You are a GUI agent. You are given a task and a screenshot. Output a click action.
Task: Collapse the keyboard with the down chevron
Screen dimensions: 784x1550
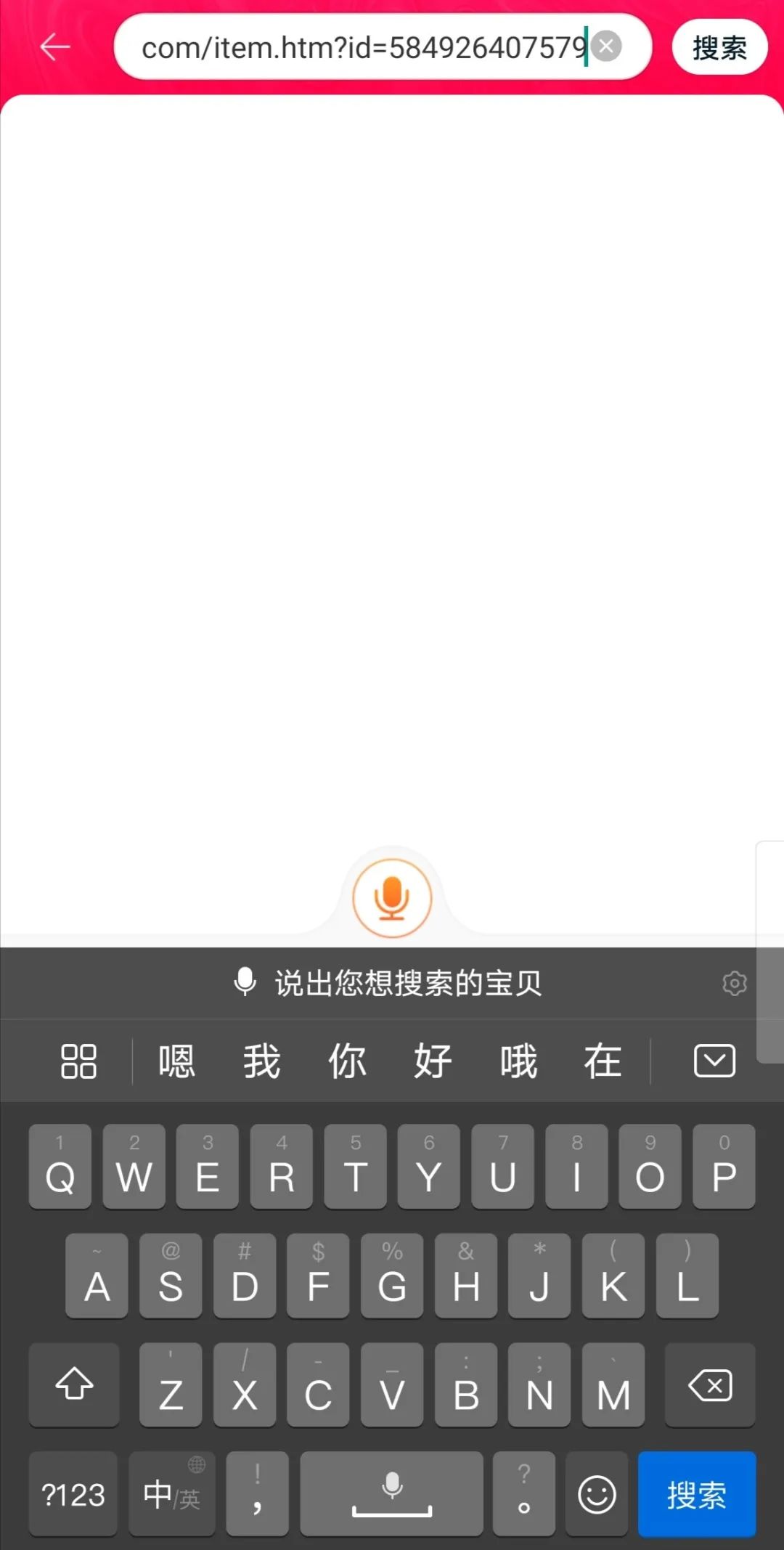point(714,1061)
